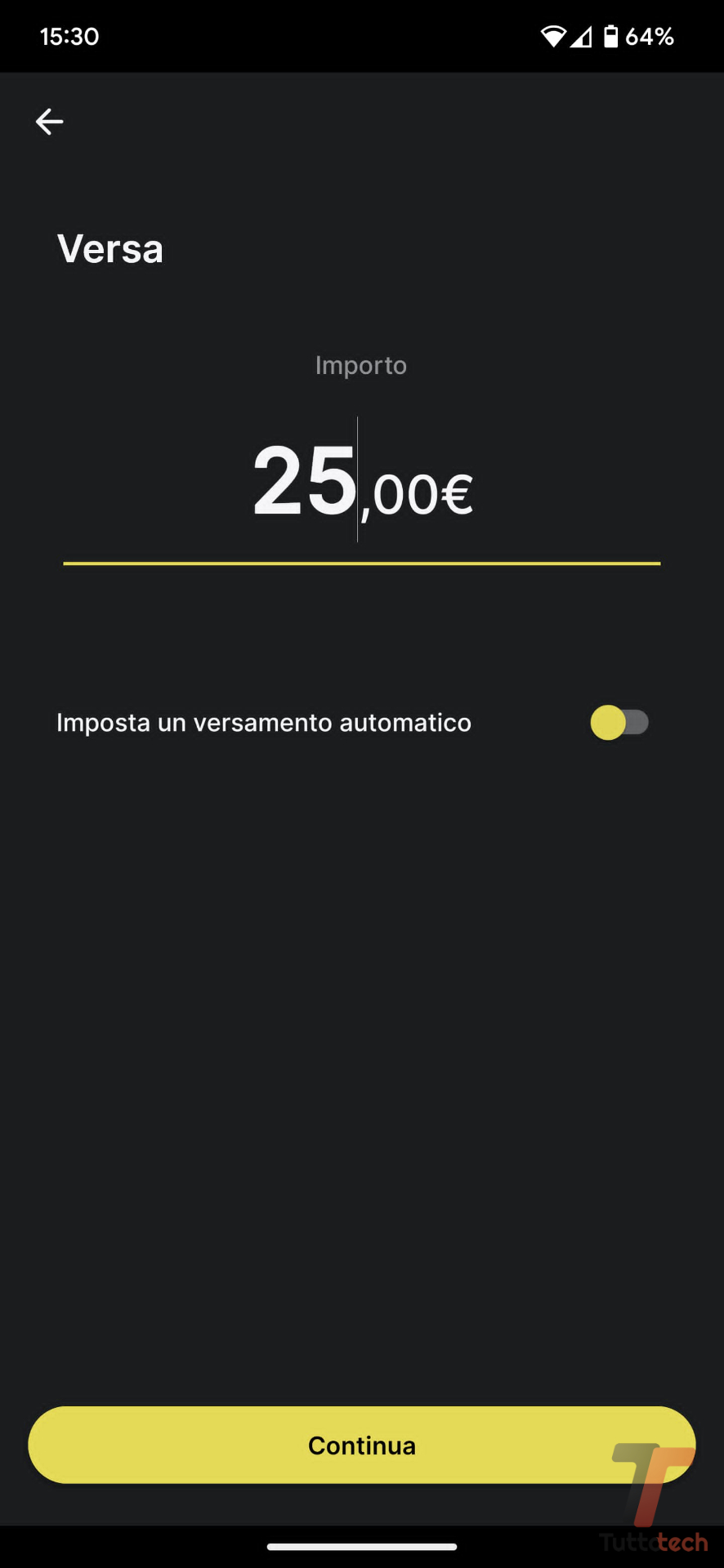Tap the Continua button
The height and width of the screenshot is (1568, 724).
pos(361,1445)
